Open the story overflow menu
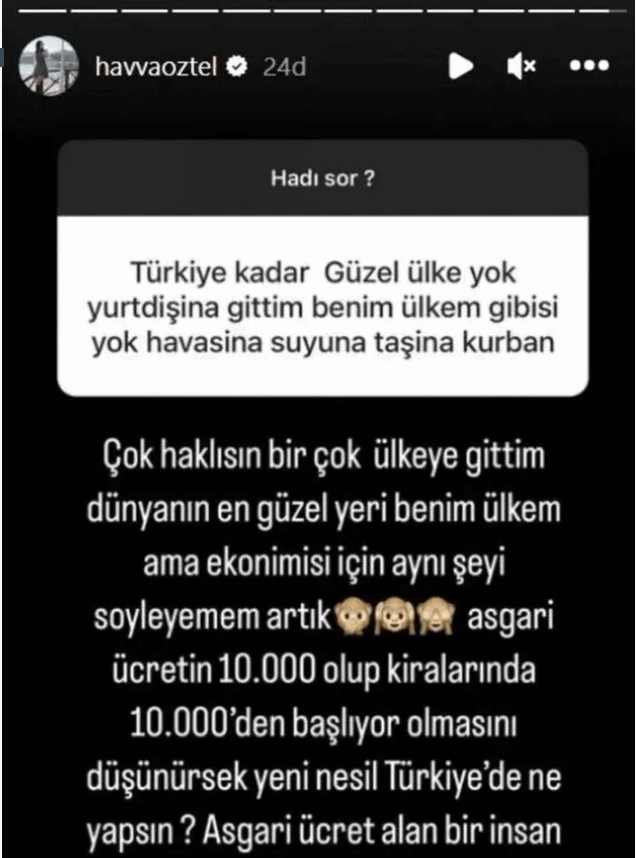636x858 pixels. [x=588, y=67]
